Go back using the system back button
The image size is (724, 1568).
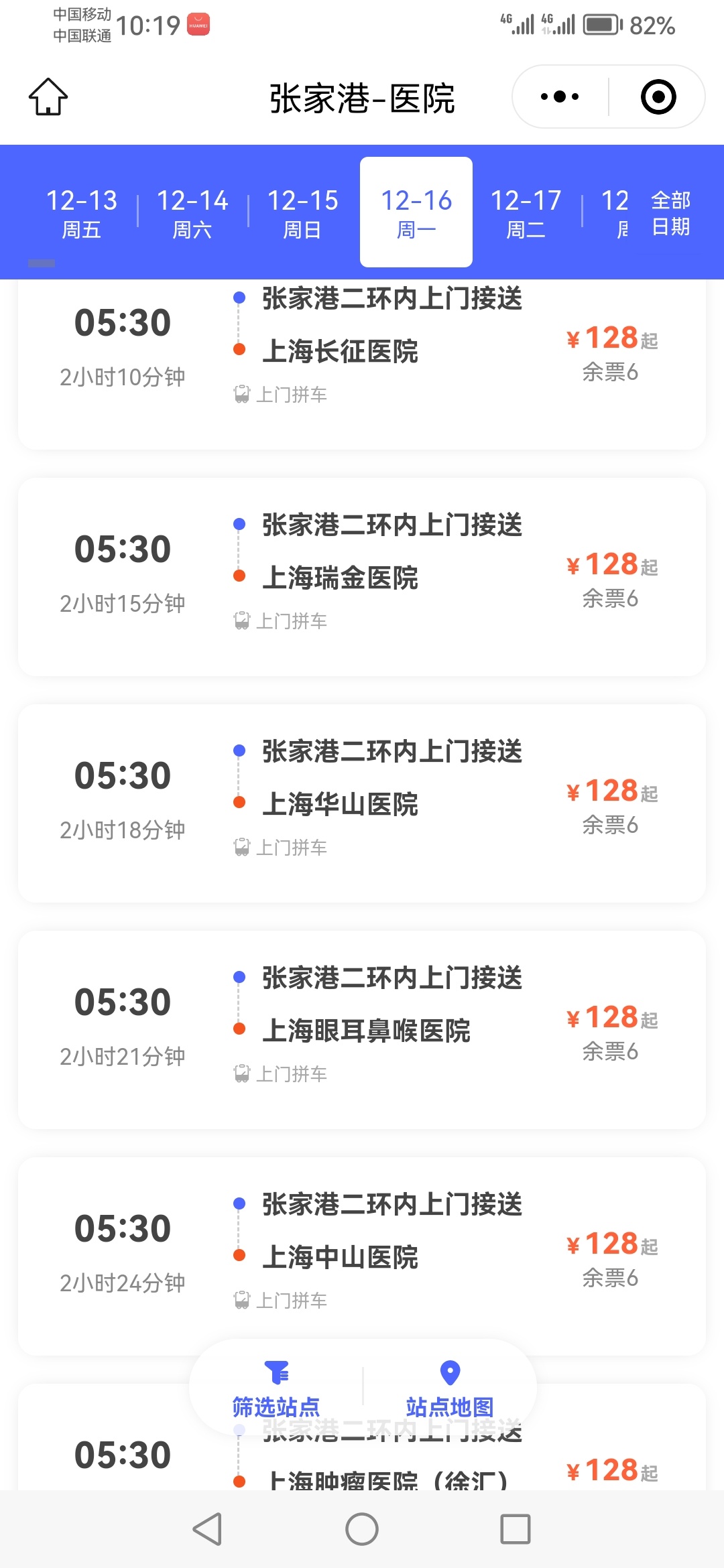coord(208,1529)
